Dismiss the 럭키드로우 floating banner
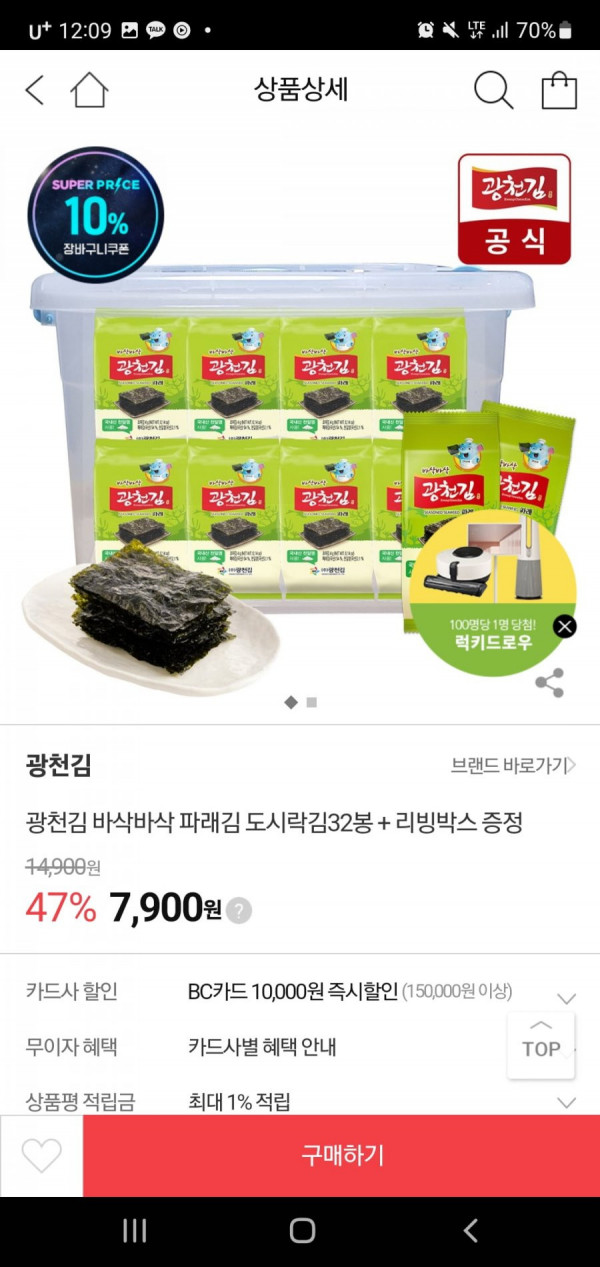The width and height of the screenshot is (600, 1267). click(x=565, y=627)
